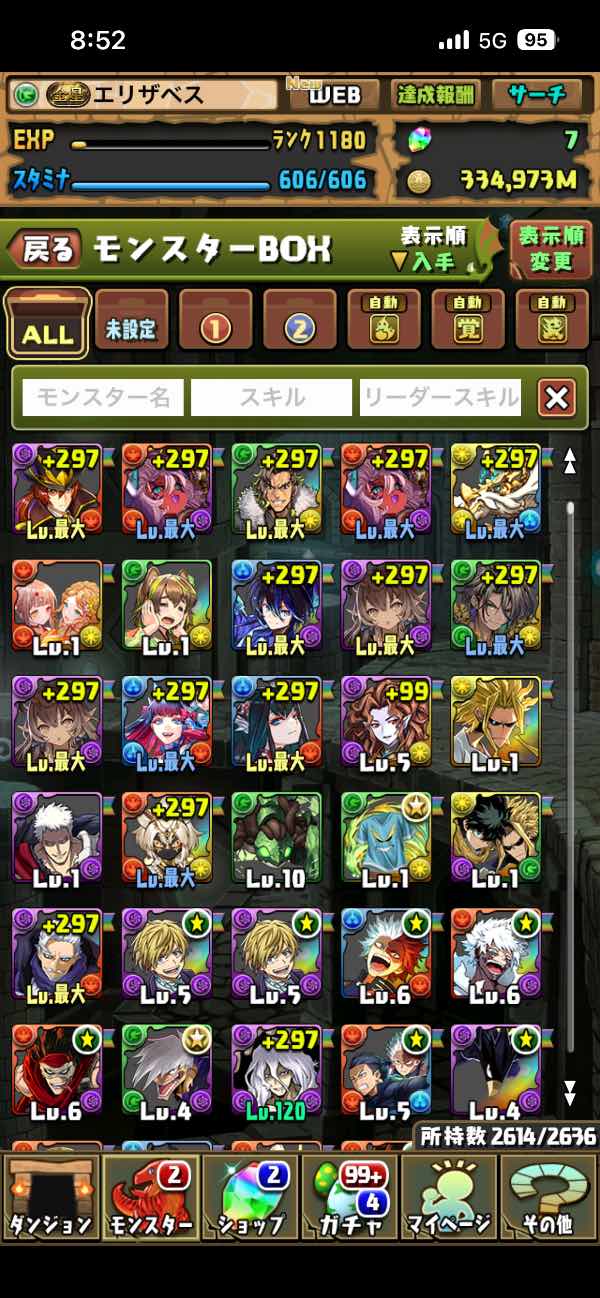
Task: Open the その他 menu tab
Action: (548, 1198)
